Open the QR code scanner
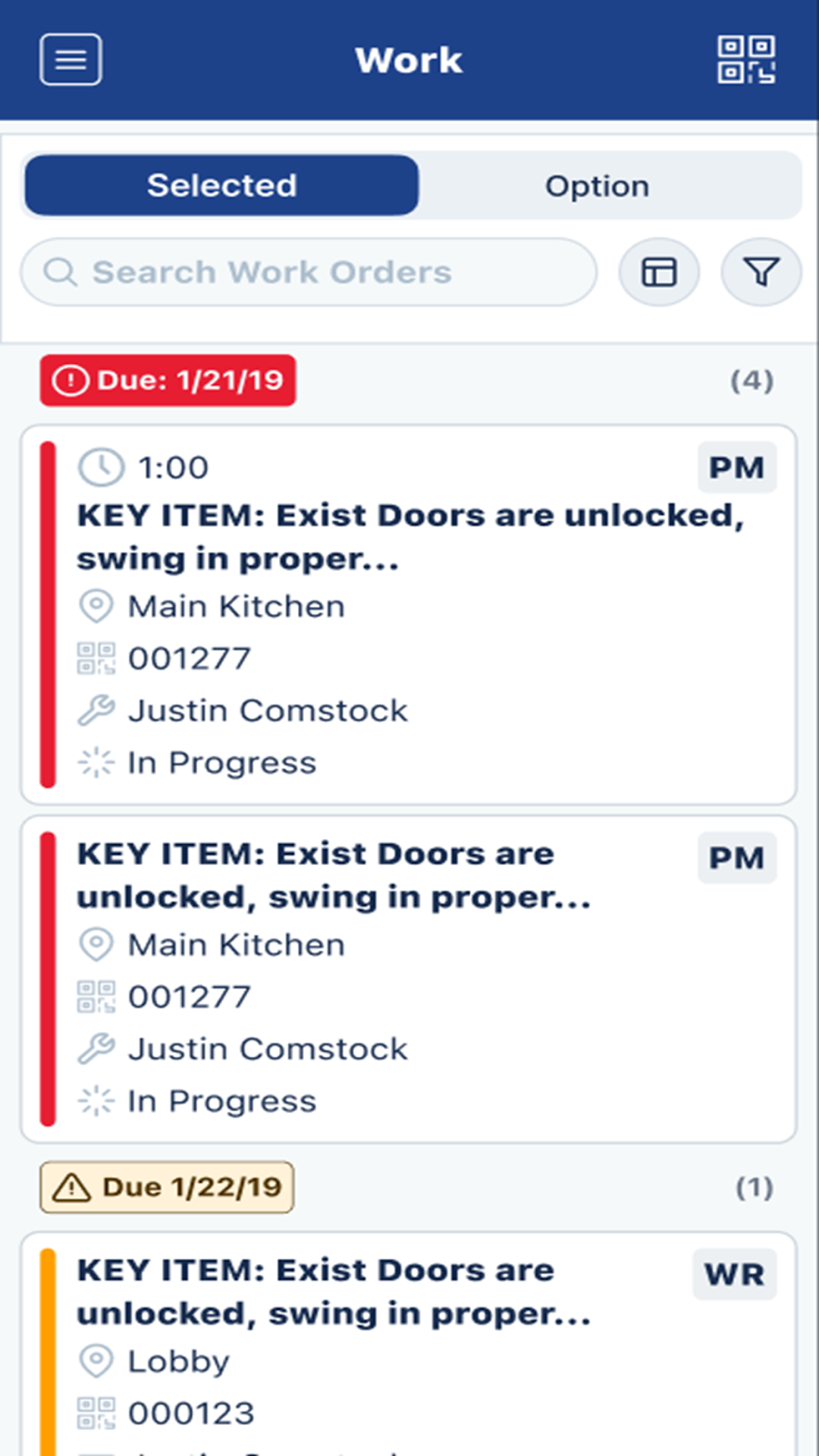Image resolution: width=819 pixels, height=1456 pixels. tap(746, 59)
